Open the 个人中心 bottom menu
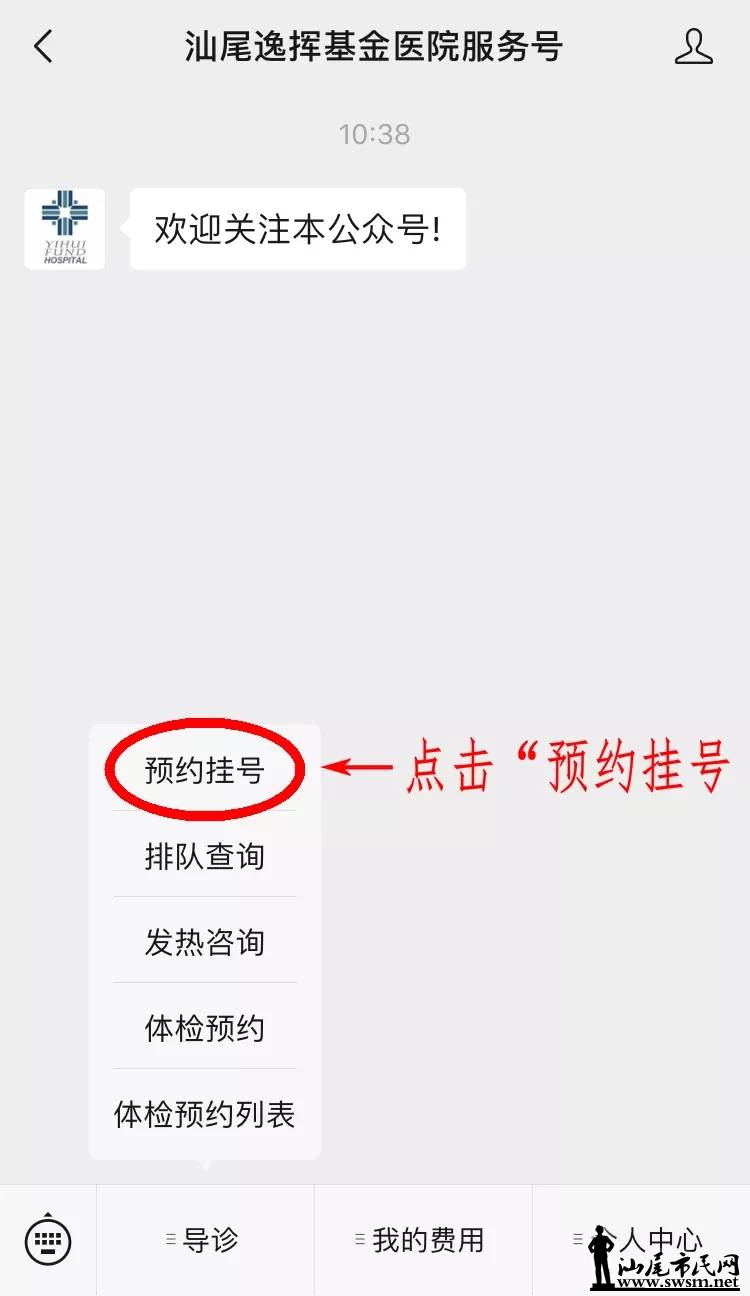 (642, 1241)
